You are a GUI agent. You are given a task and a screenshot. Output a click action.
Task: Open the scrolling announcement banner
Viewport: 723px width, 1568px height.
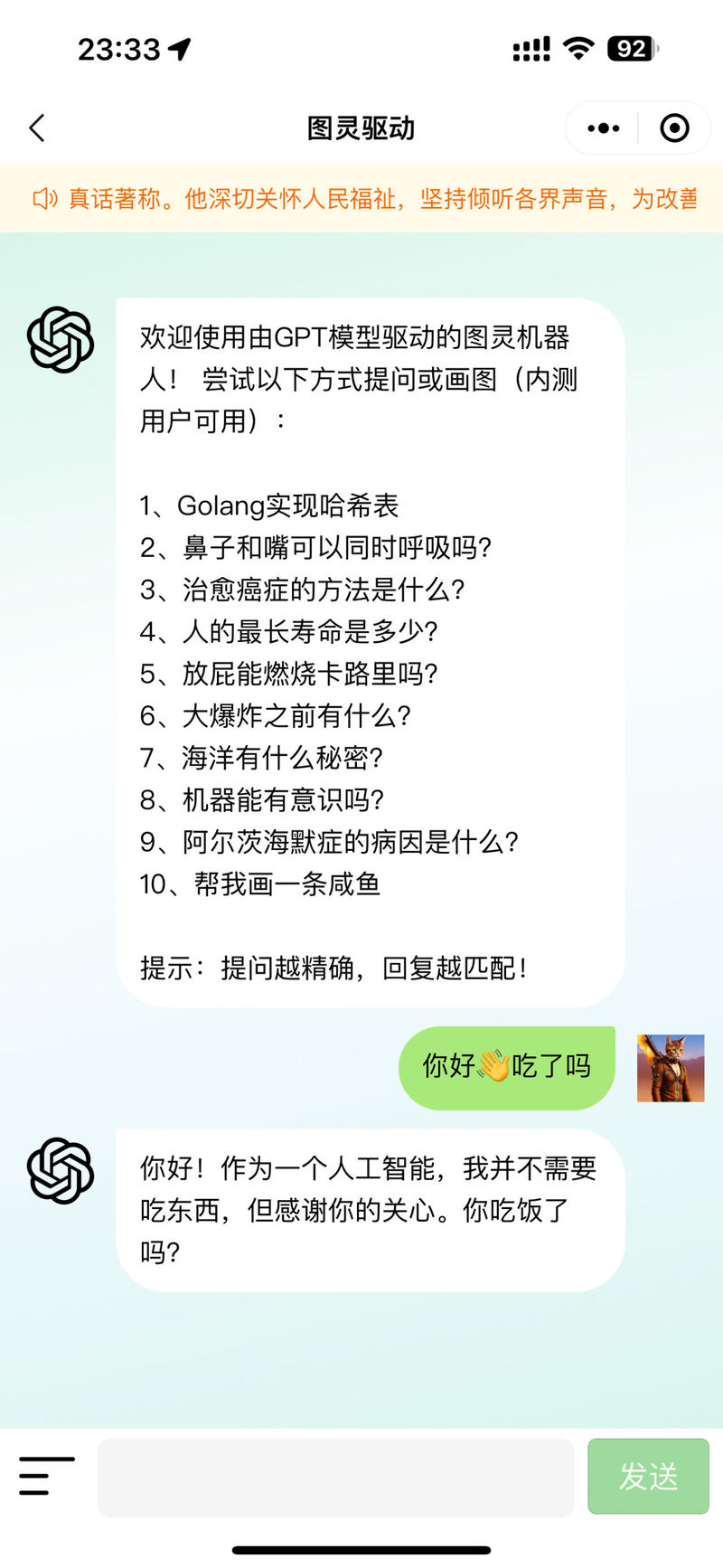pos(361,198)
